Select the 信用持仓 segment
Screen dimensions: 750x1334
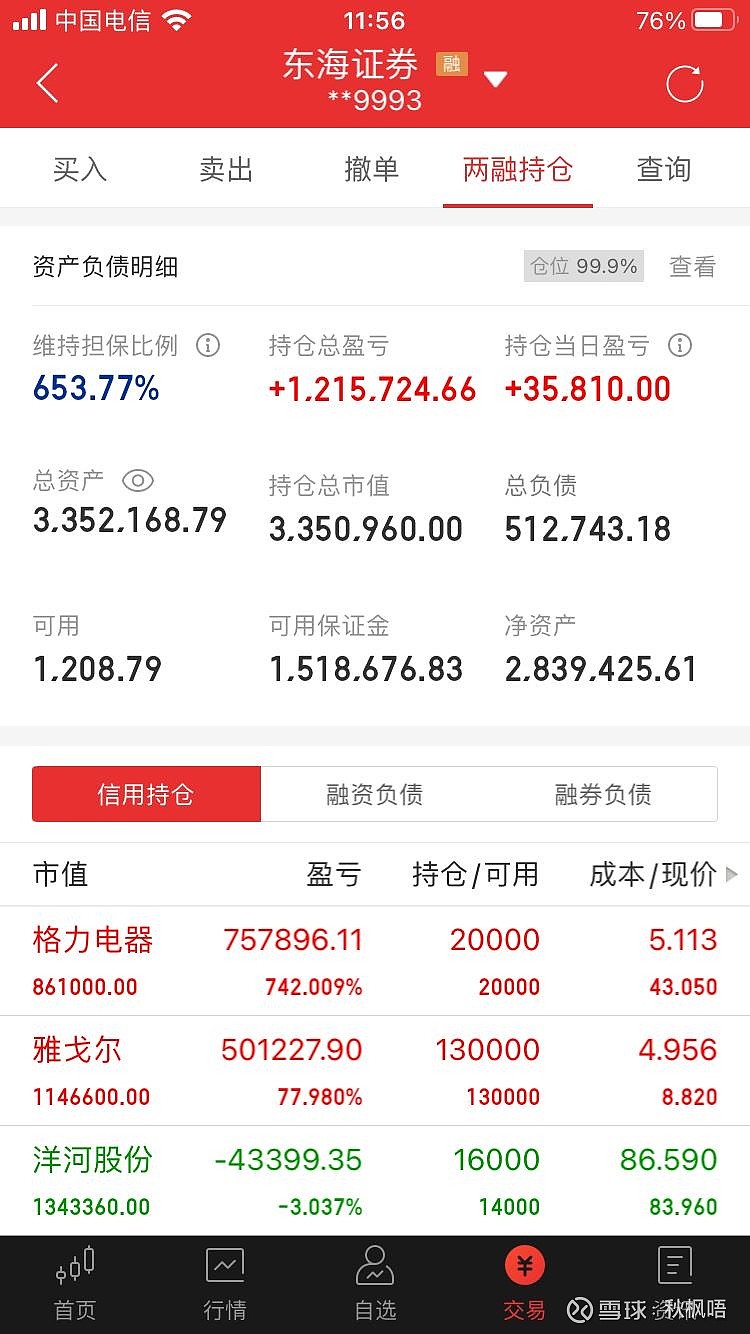146,794
